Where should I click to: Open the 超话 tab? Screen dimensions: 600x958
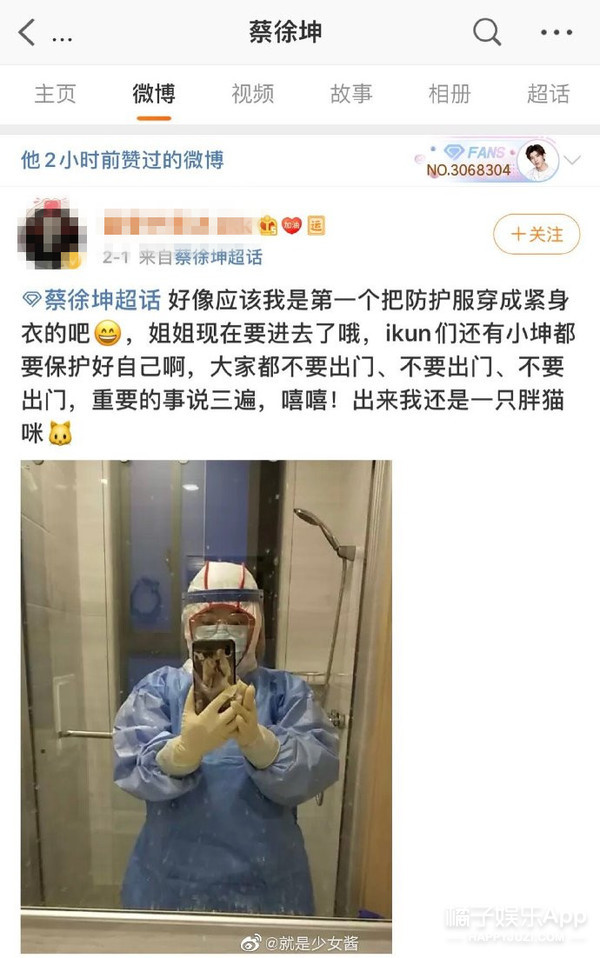[548, 94]
